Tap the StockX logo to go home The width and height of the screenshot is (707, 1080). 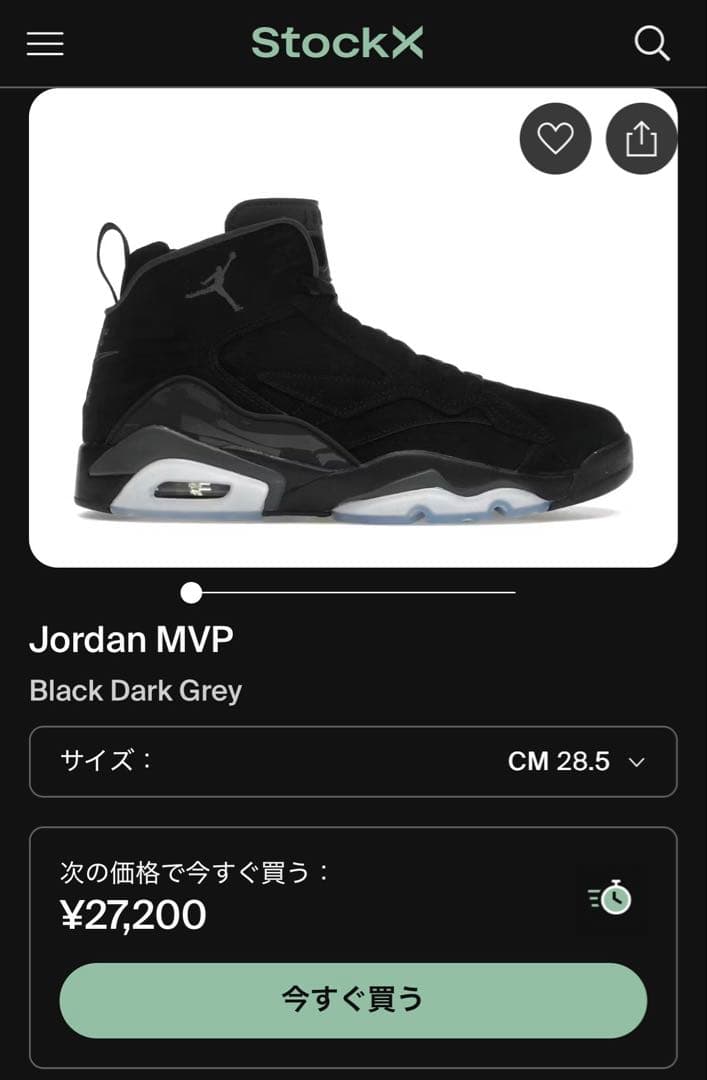pos(337,43)
